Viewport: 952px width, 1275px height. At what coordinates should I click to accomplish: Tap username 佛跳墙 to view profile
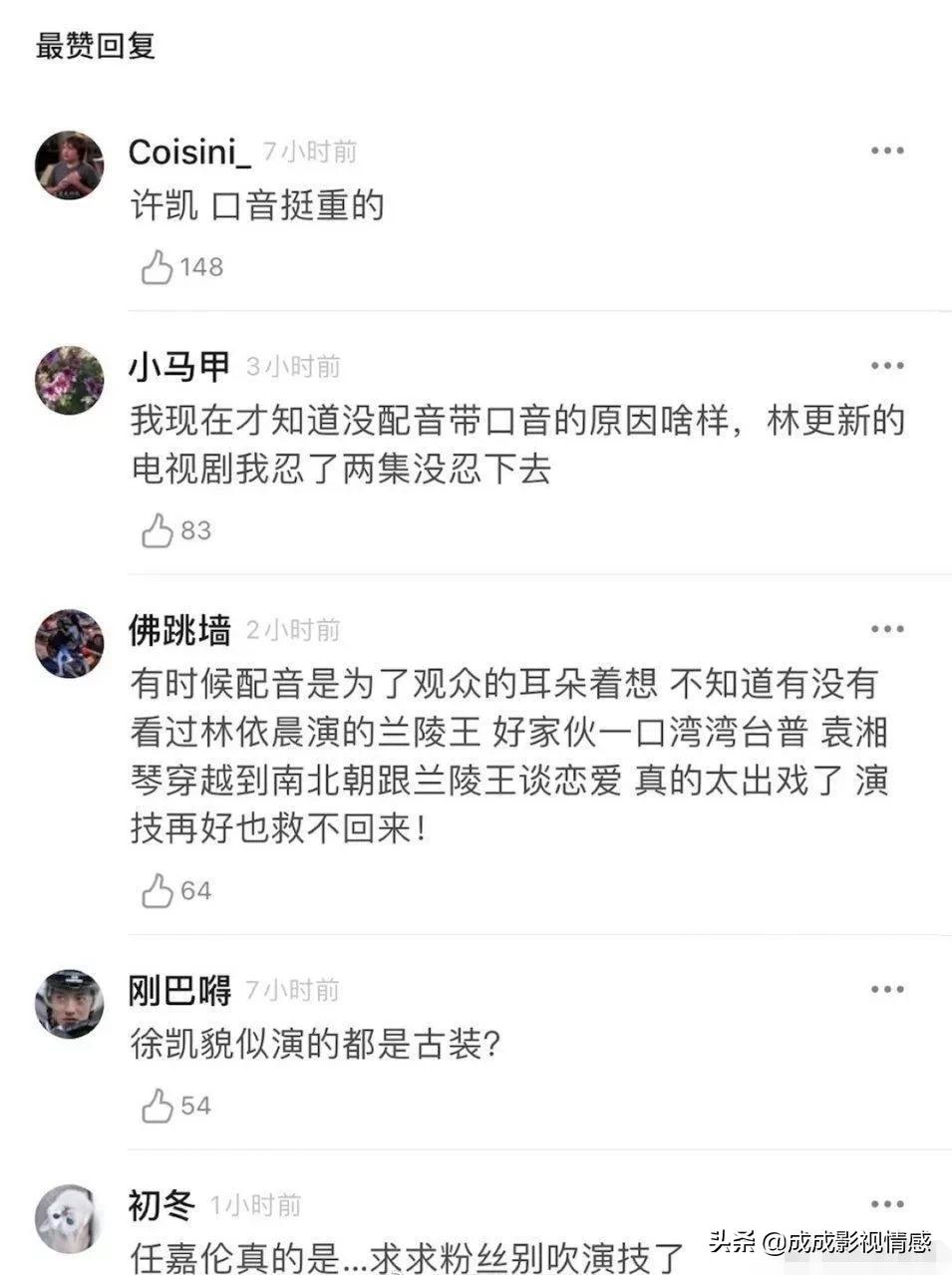click(x=178, y=630)
